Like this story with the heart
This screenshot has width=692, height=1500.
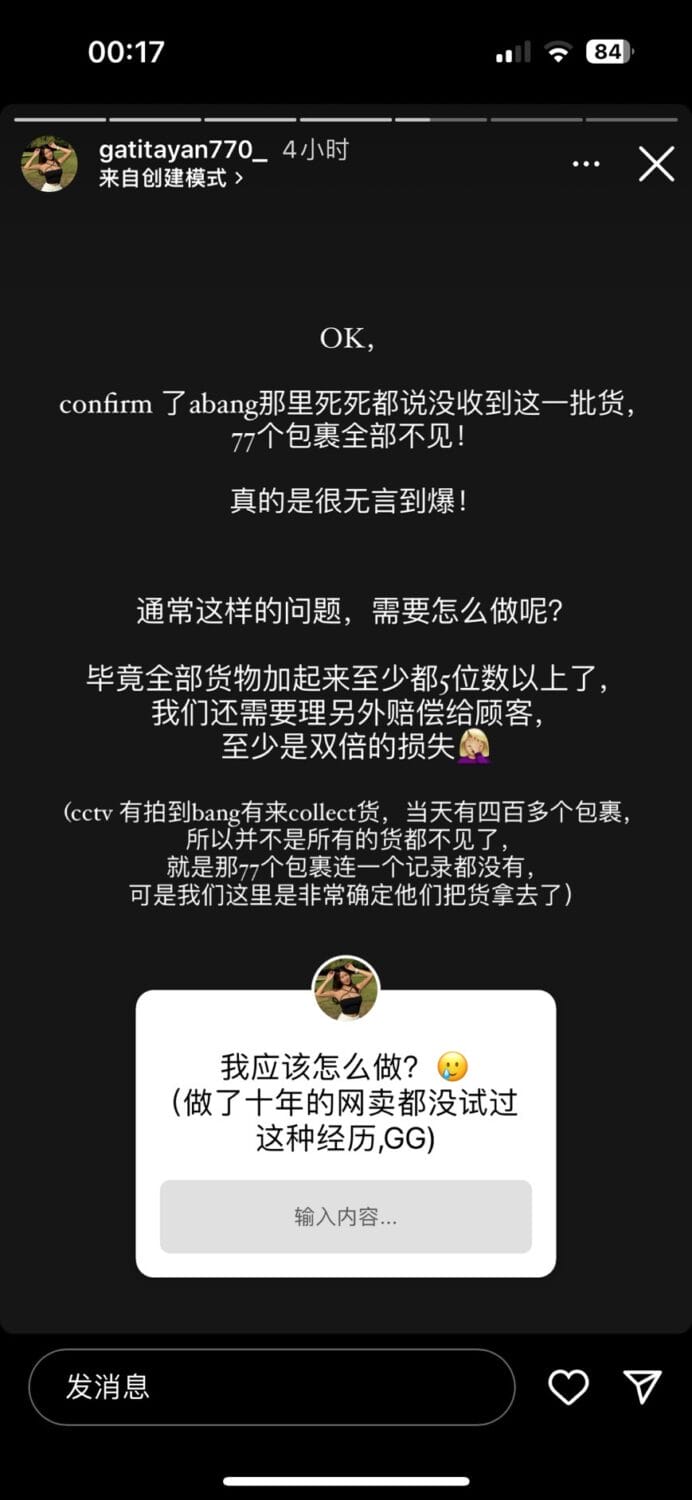pos(568,1387)
